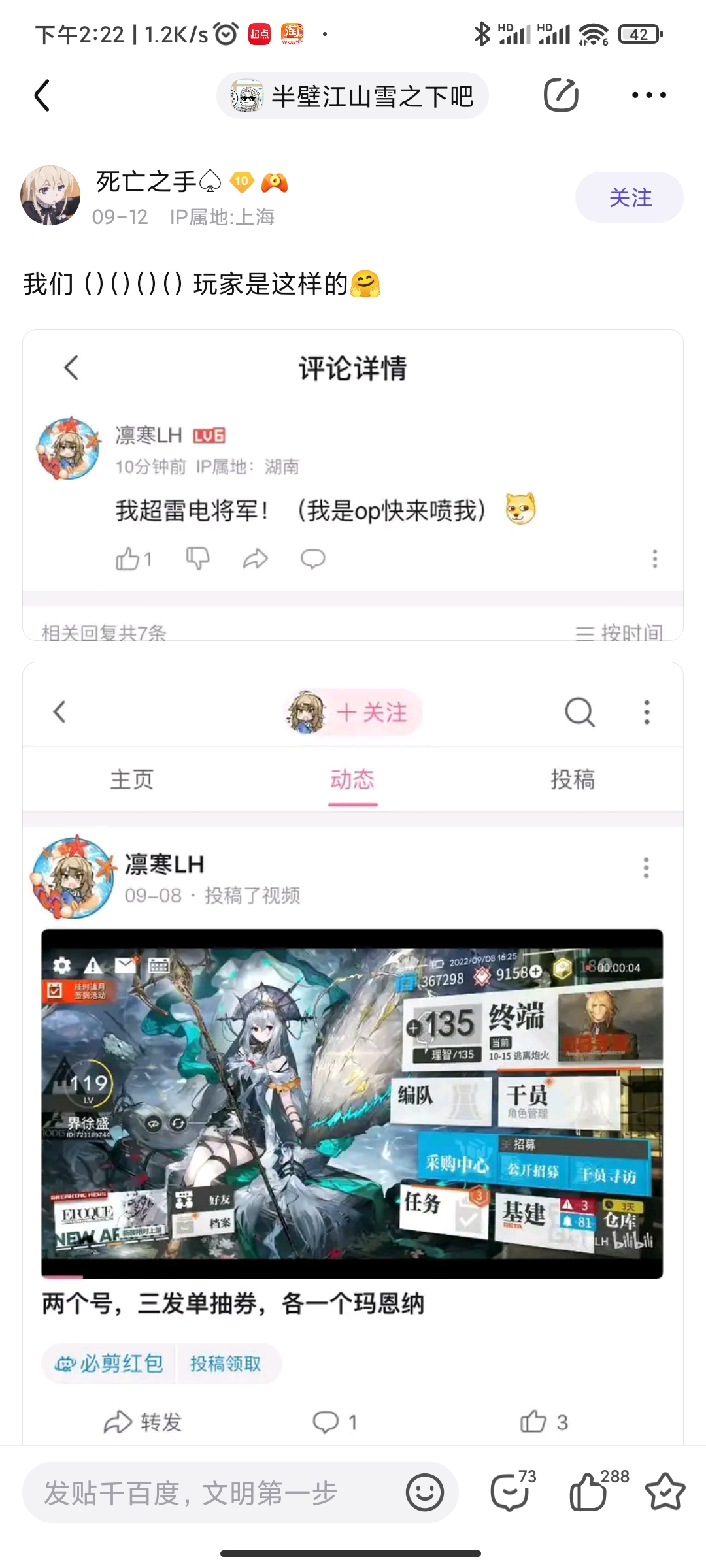Go back to the previous page
The image size is (706, 1568).
[x=42, y=96]
